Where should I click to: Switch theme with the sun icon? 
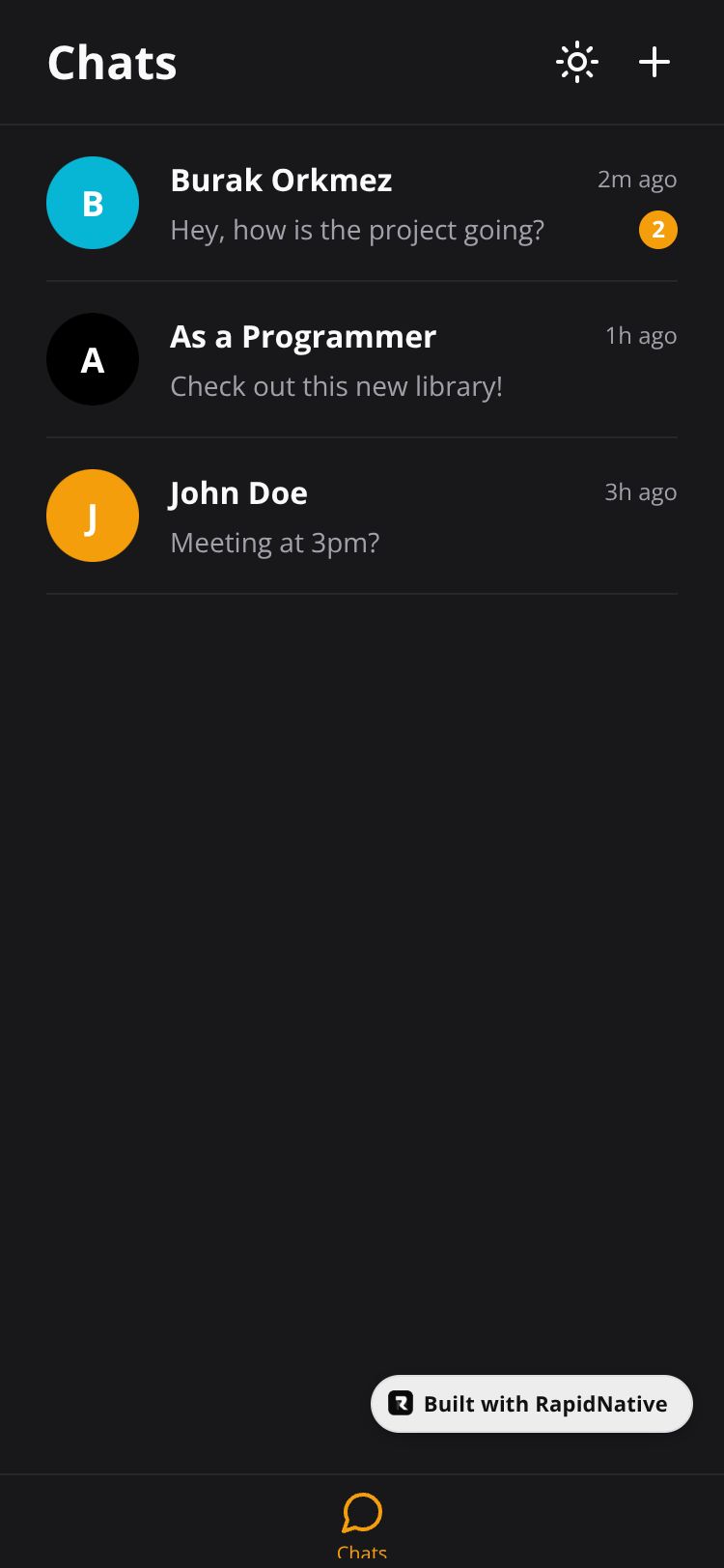(577, 63)
